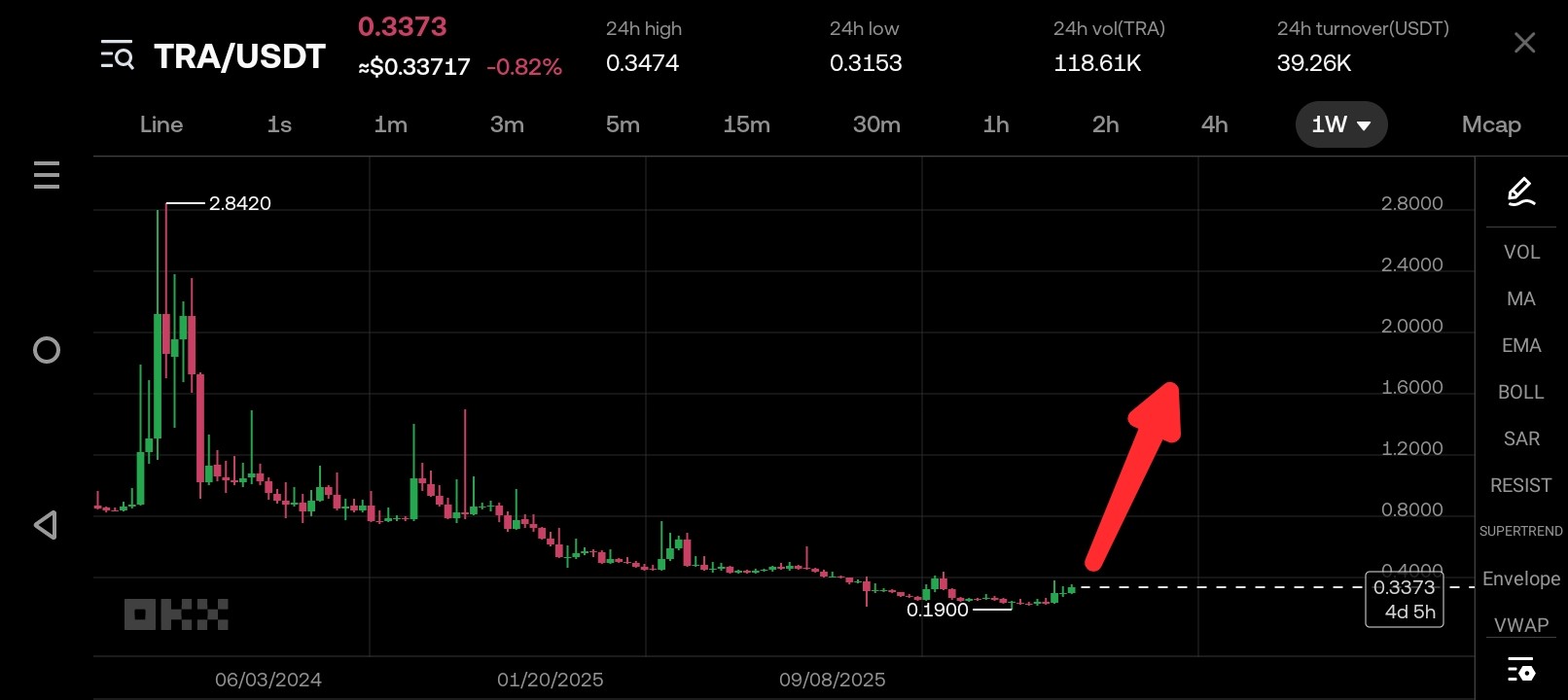
Task: Select the 15m interval
Action: [x=746, y=124]
